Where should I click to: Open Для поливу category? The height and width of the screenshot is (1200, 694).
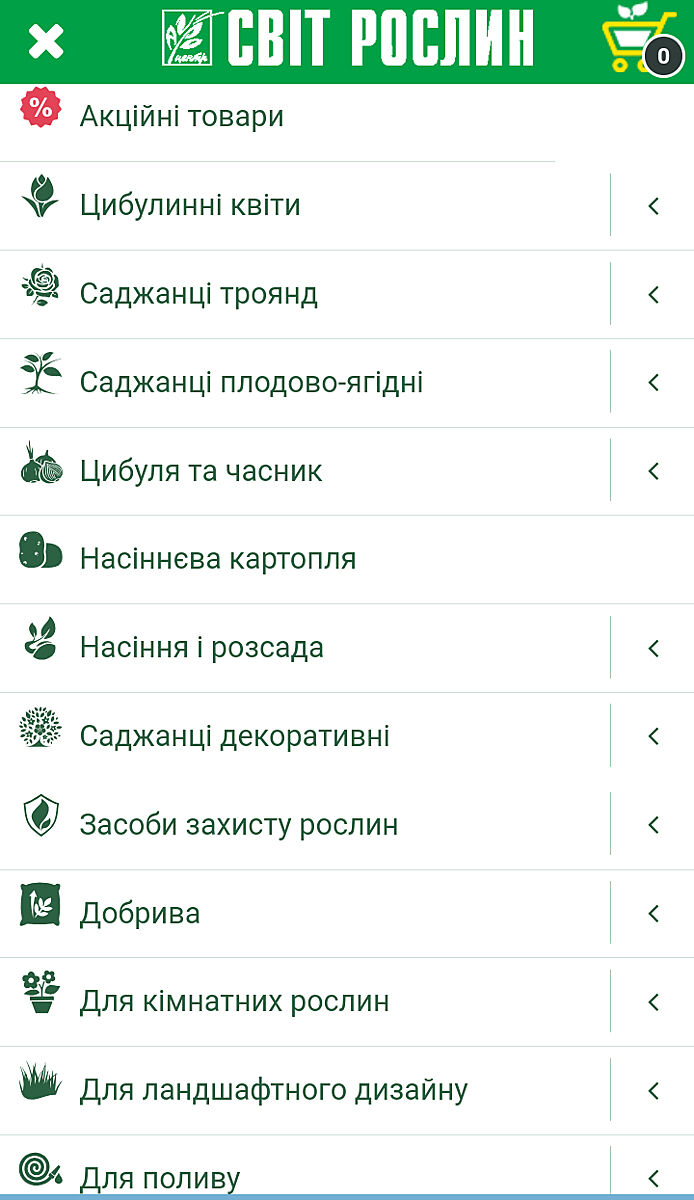coord(160,1178)
